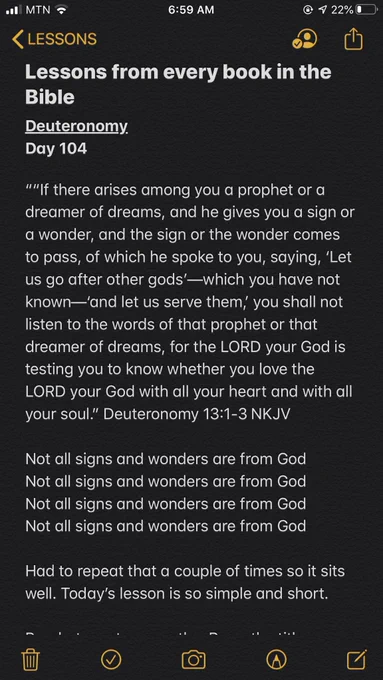The image size is (383, 680).
Task: Open the shared note collaborator icon
Action: [304, 39]
